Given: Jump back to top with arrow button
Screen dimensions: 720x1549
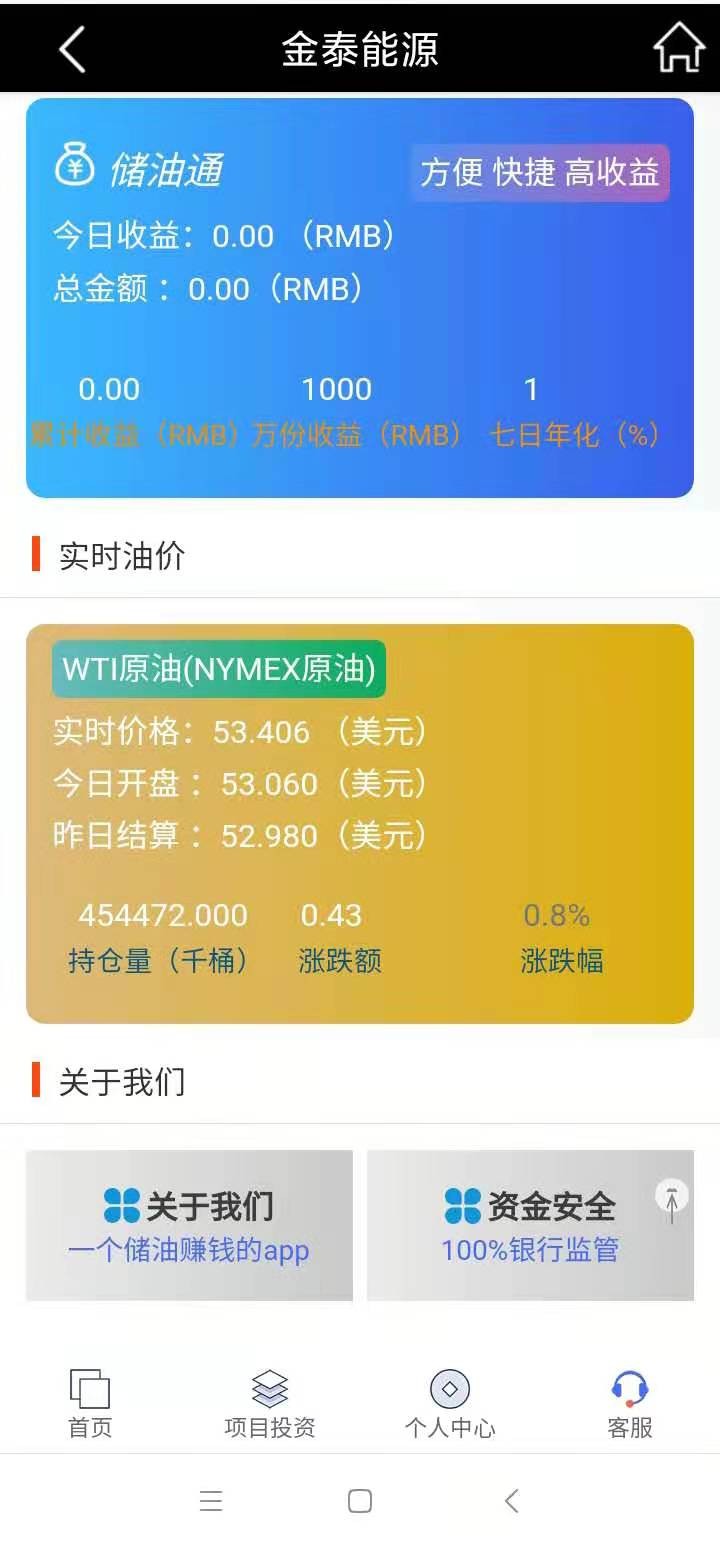Looking at the screenshot, I should (x=672, y=1199).
